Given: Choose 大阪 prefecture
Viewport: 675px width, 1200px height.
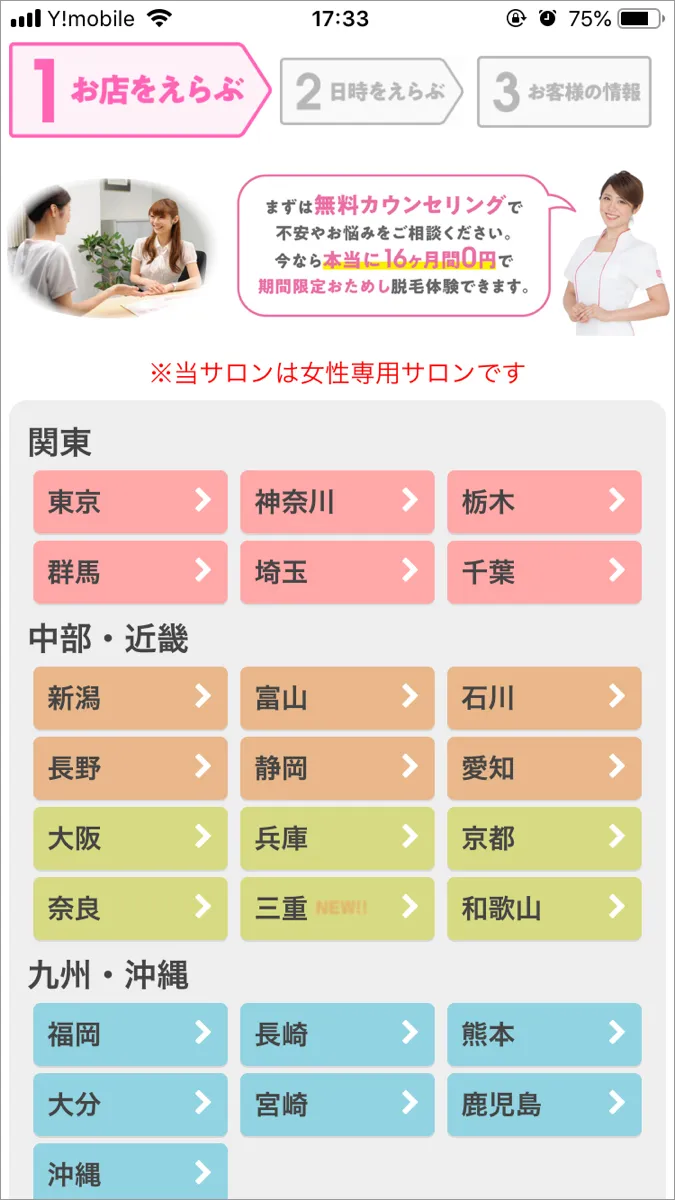Looking at the screenshot, I should click(130, 838).
